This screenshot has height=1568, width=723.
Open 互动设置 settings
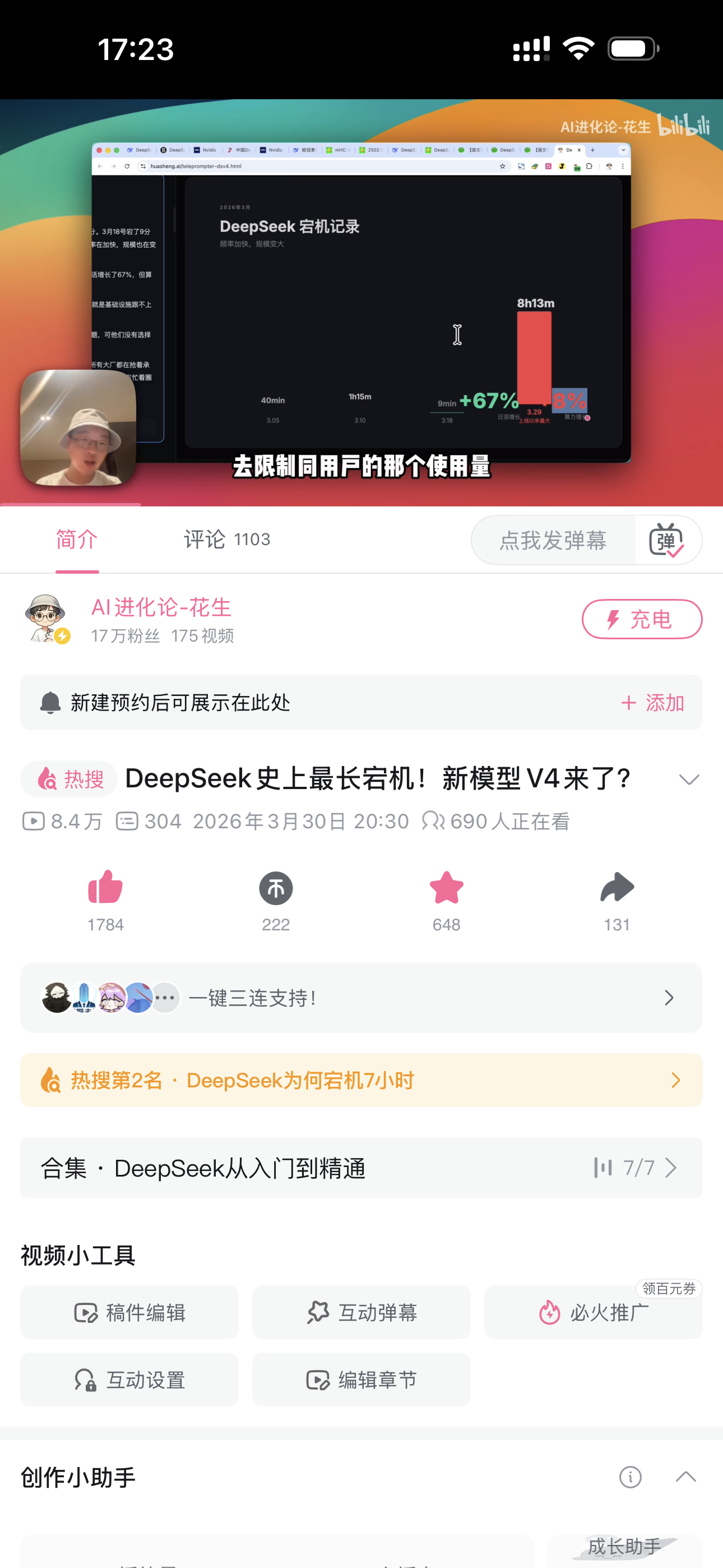point(129,1380)
